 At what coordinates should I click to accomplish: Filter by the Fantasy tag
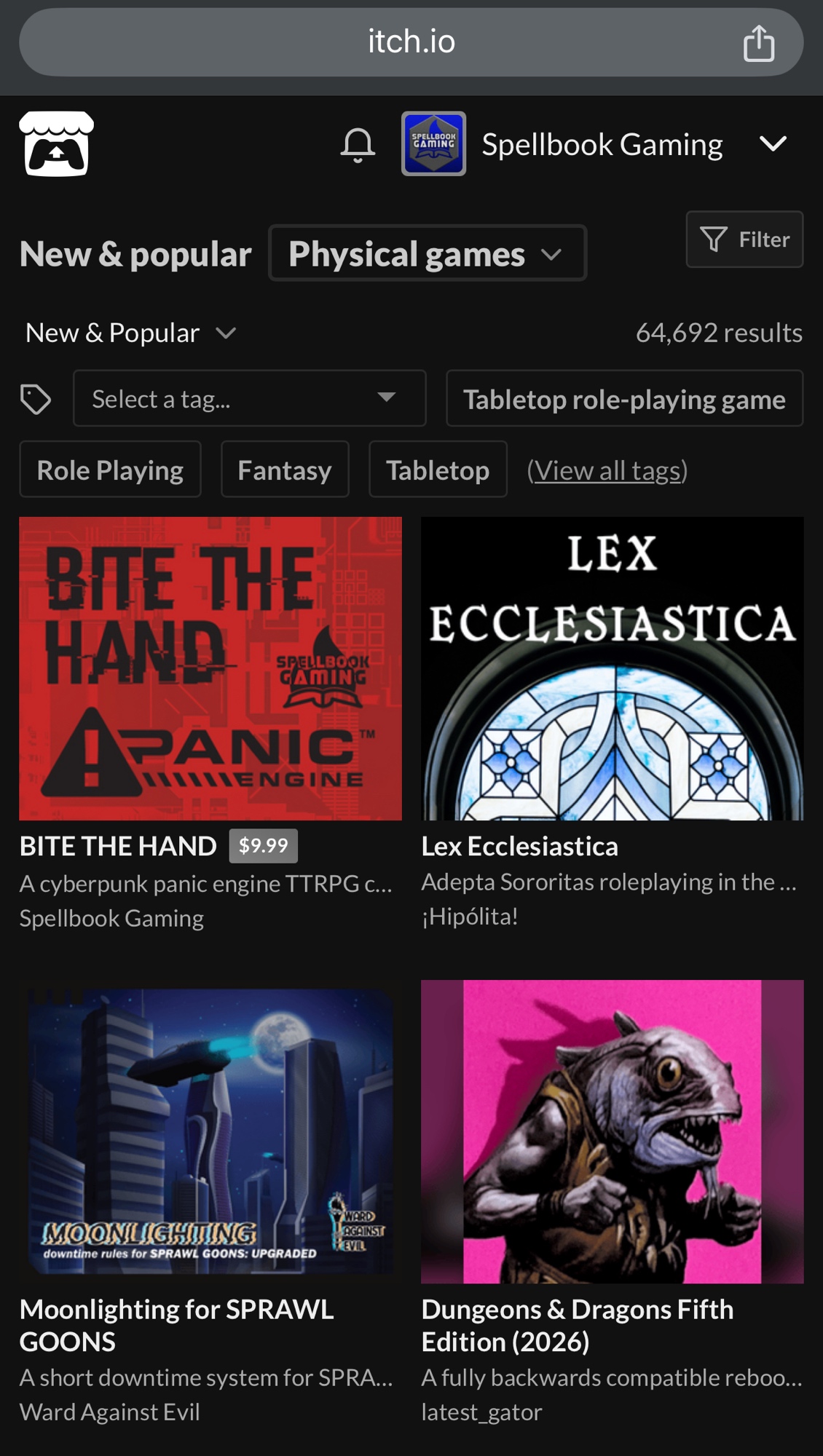[285, 470]
